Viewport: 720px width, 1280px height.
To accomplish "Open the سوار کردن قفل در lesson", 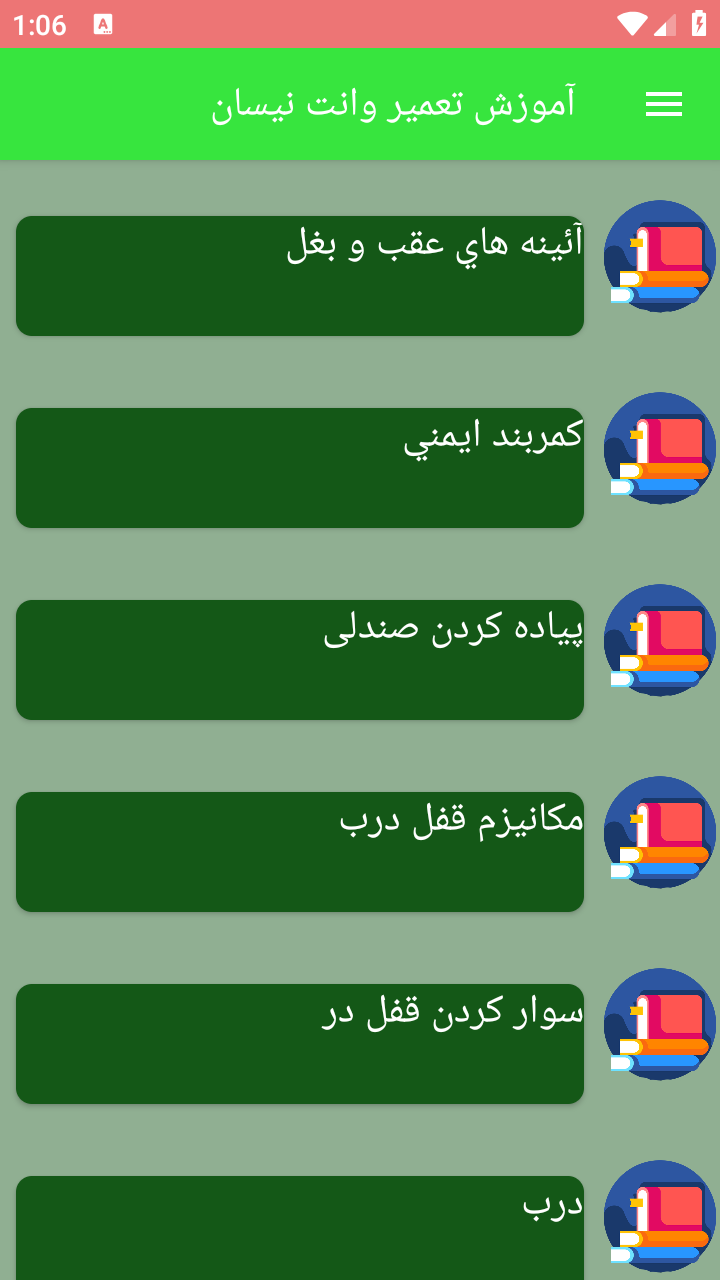I will (x=300, y=1044).
